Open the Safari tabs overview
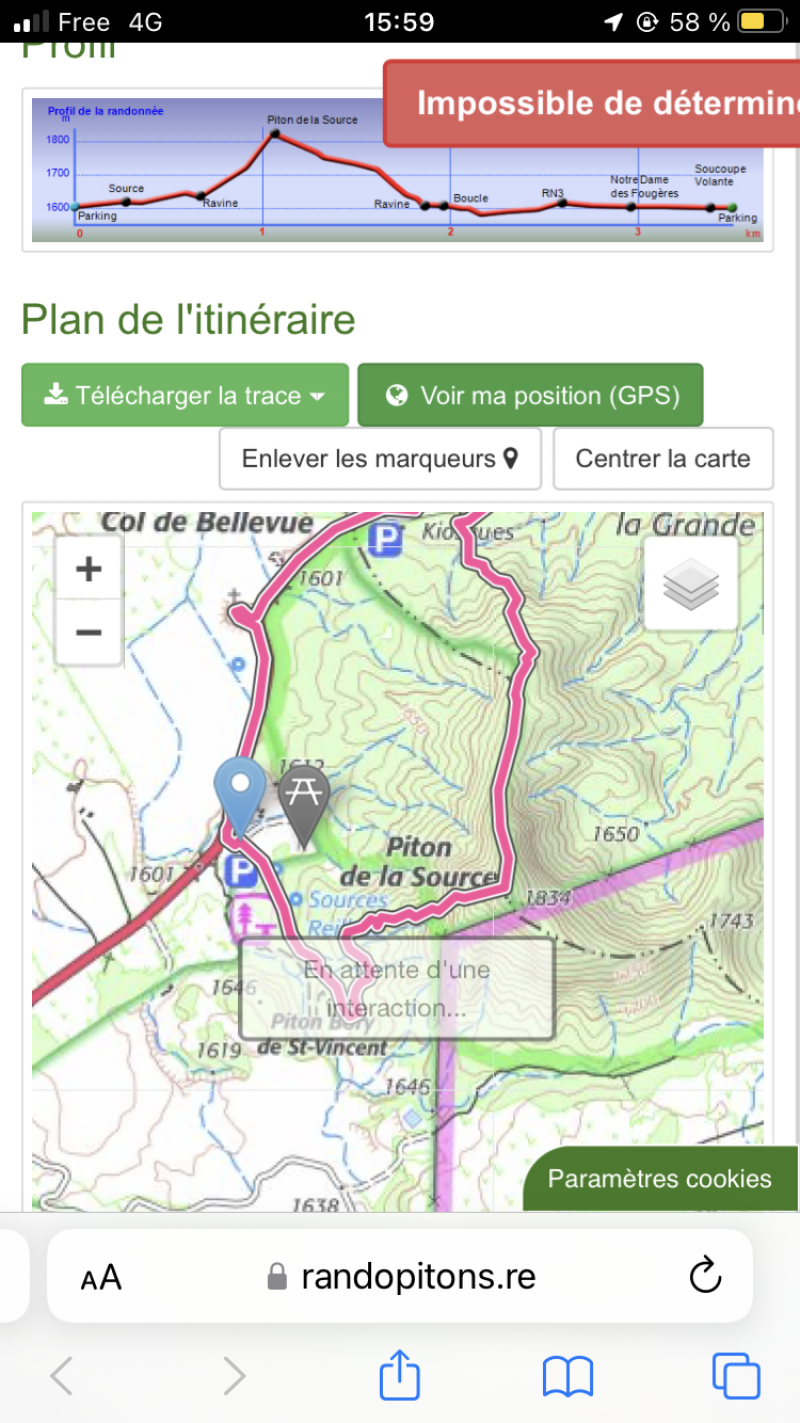Viewport: 800px width, 1423px height. tap(736, 1376)
